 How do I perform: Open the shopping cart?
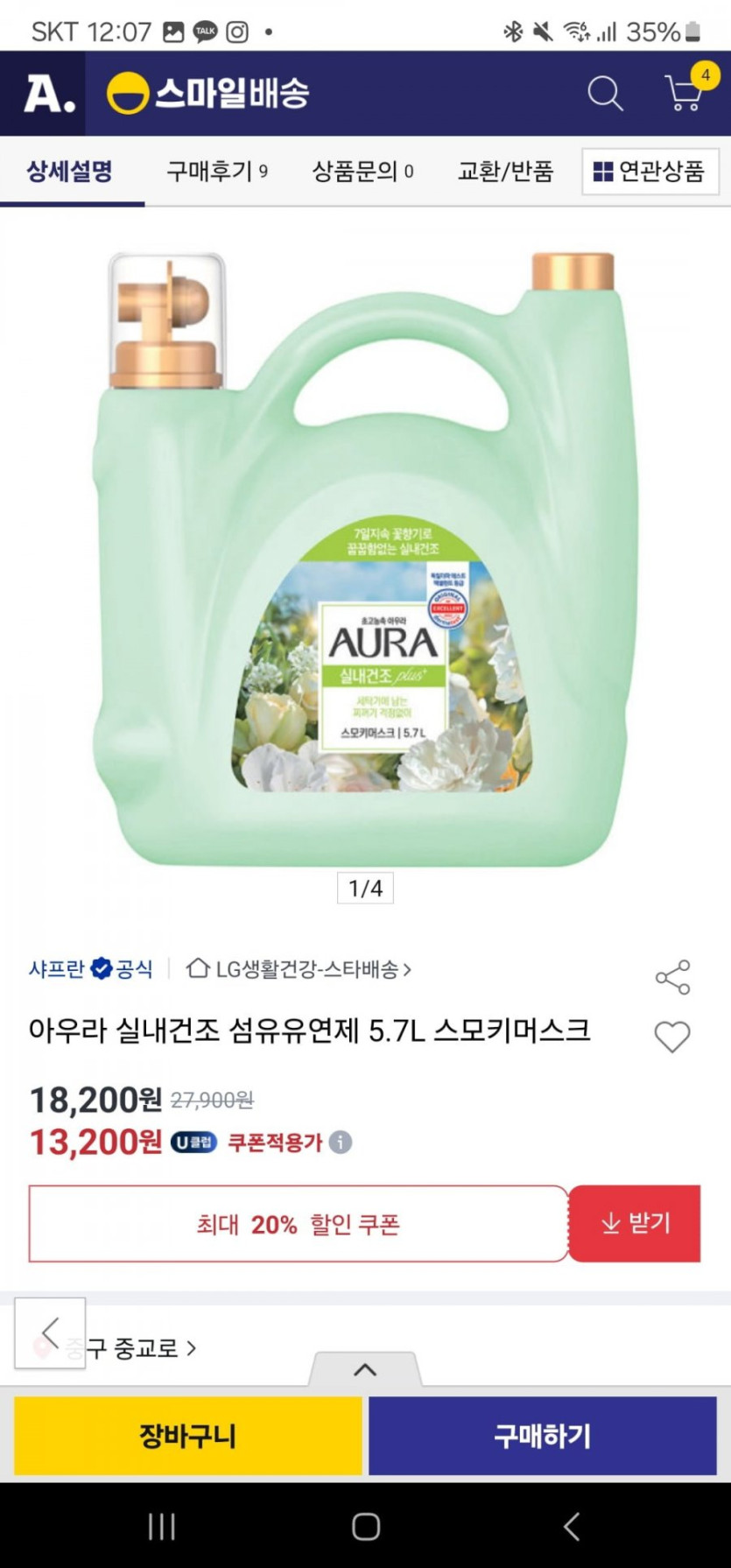[685, 92]
